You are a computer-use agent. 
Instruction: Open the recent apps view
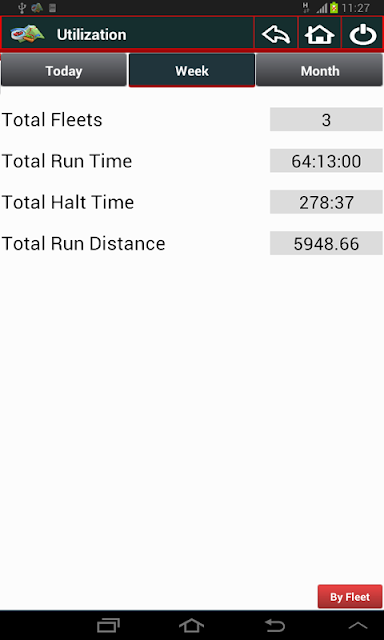coord(108,625)
